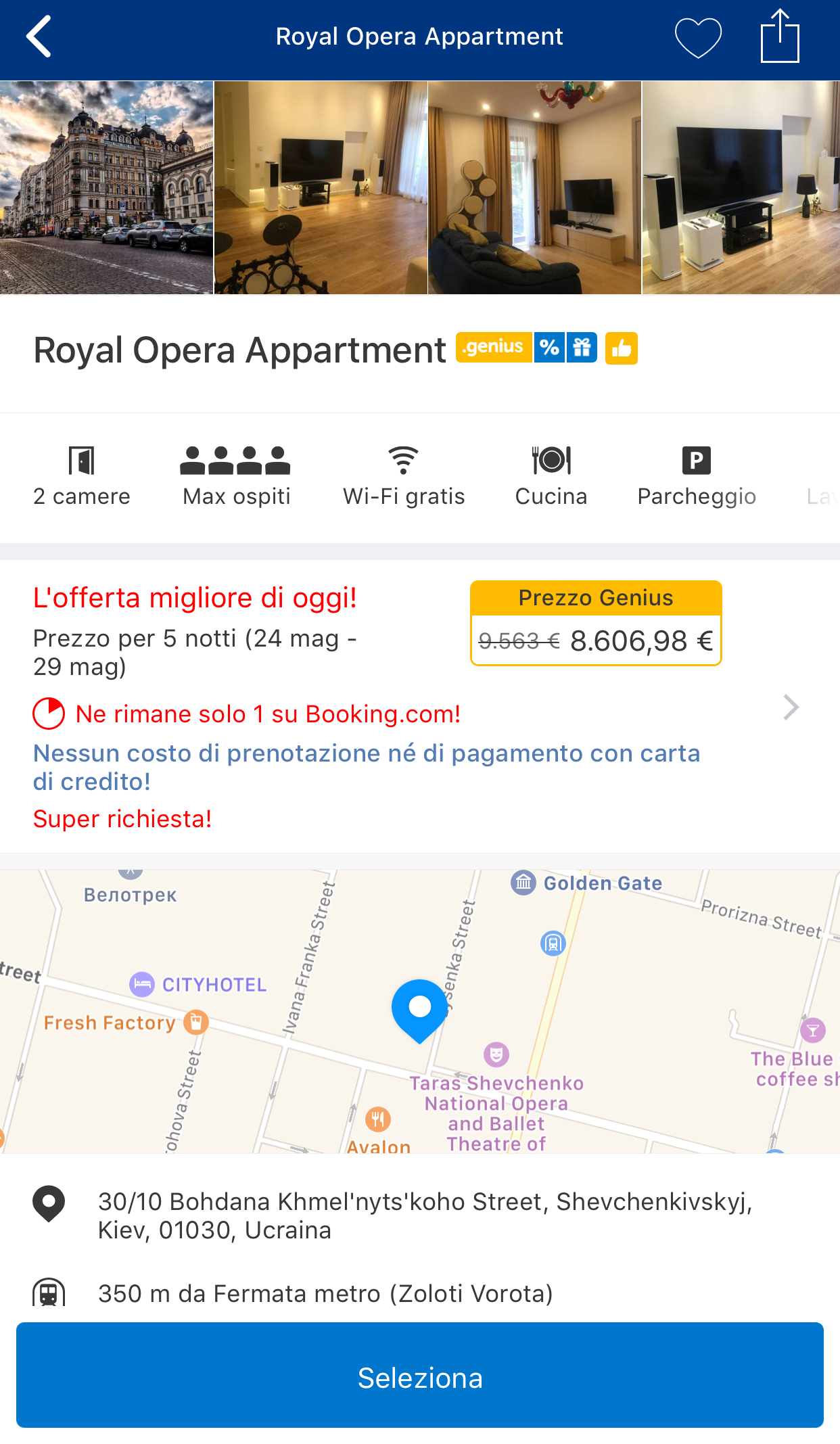
Task: Save the apartment with the heart icon
Action: (x=698, y=38)
